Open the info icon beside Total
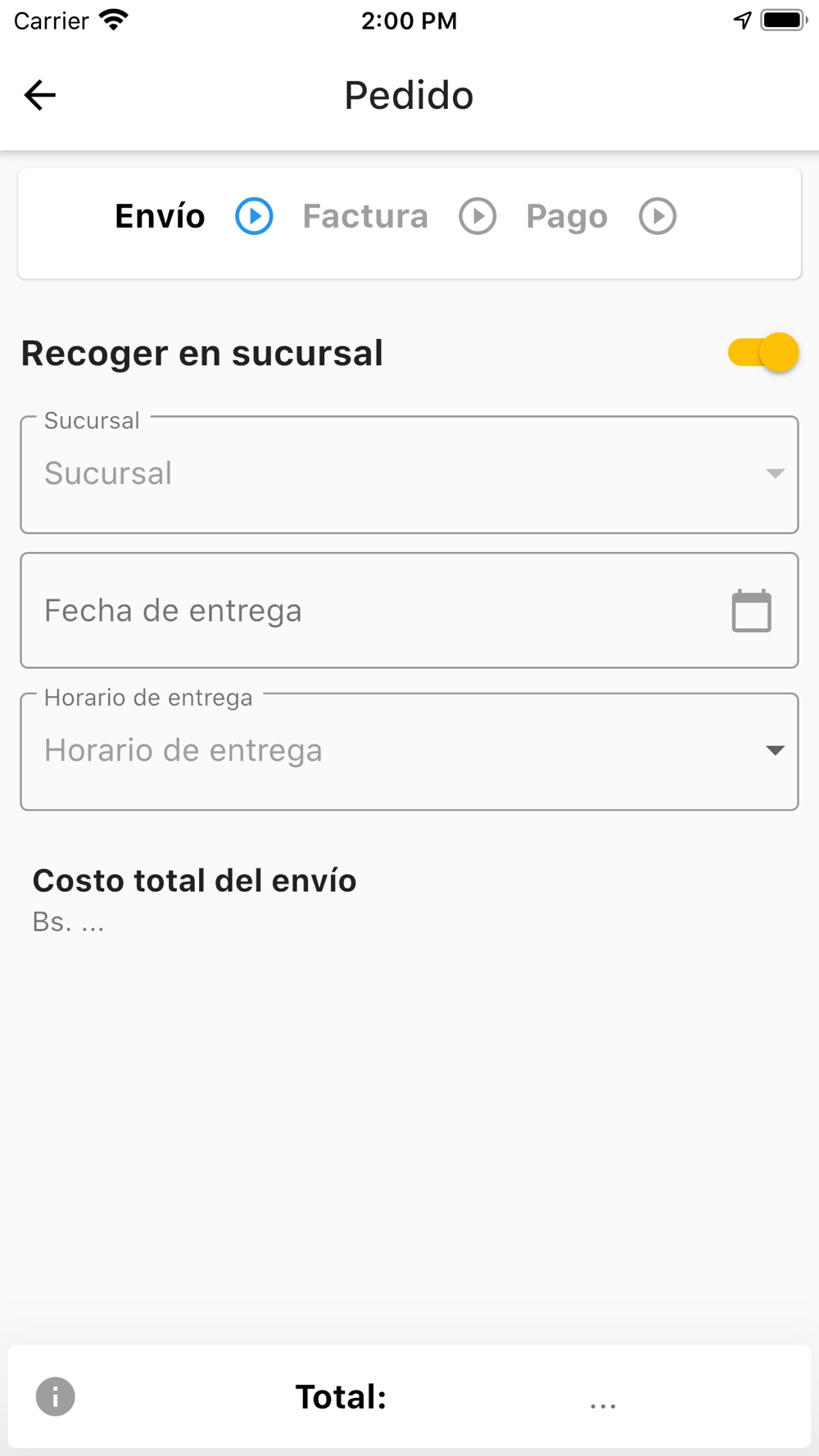This screenshot has height=1456, width=819. coord(56,1396)
